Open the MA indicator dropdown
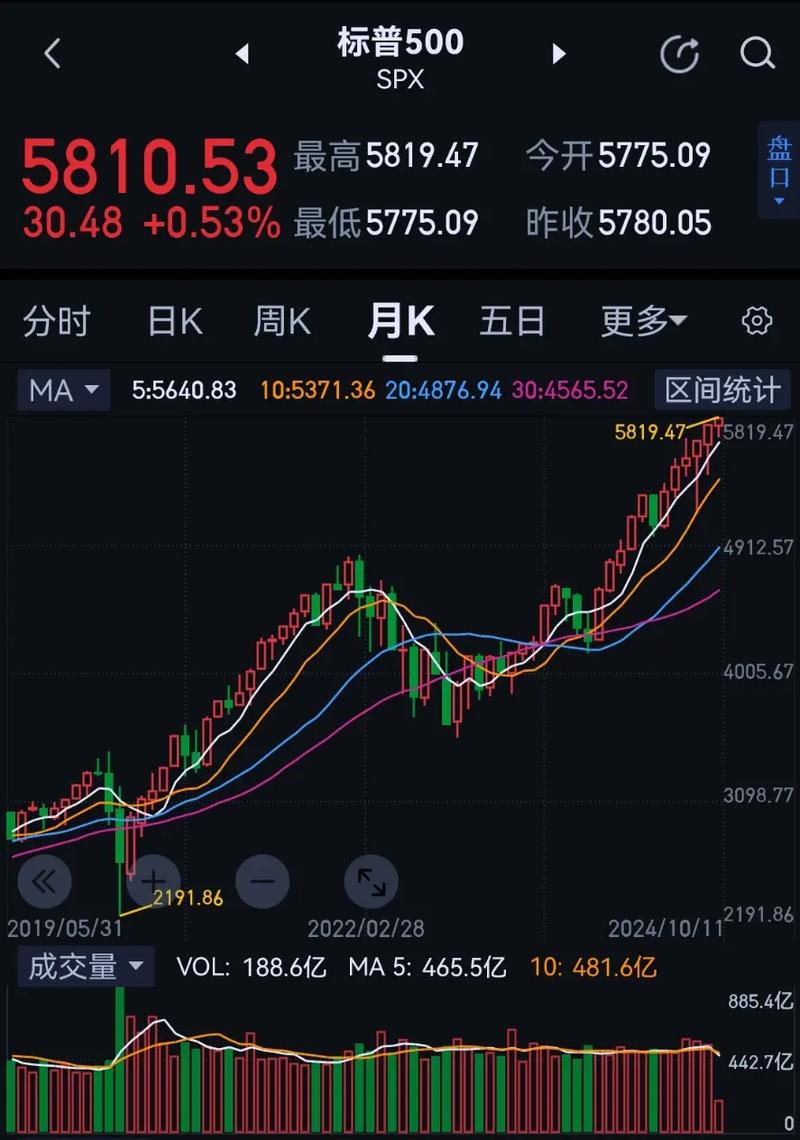The image size is (800, 1140). pos(63,390)
